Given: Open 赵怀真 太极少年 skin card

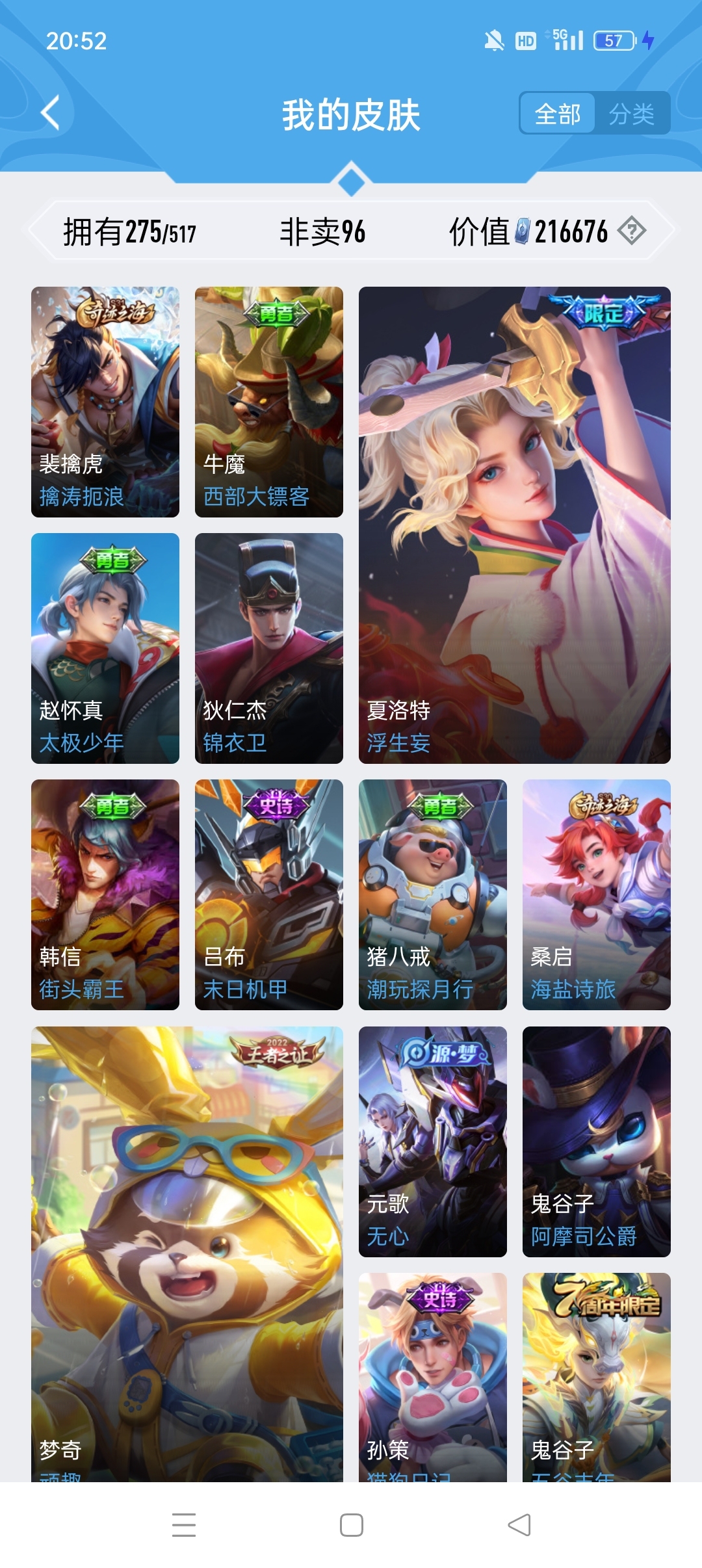Looking at the screenshot, I should pyautogui.click(x=105, y=648).
